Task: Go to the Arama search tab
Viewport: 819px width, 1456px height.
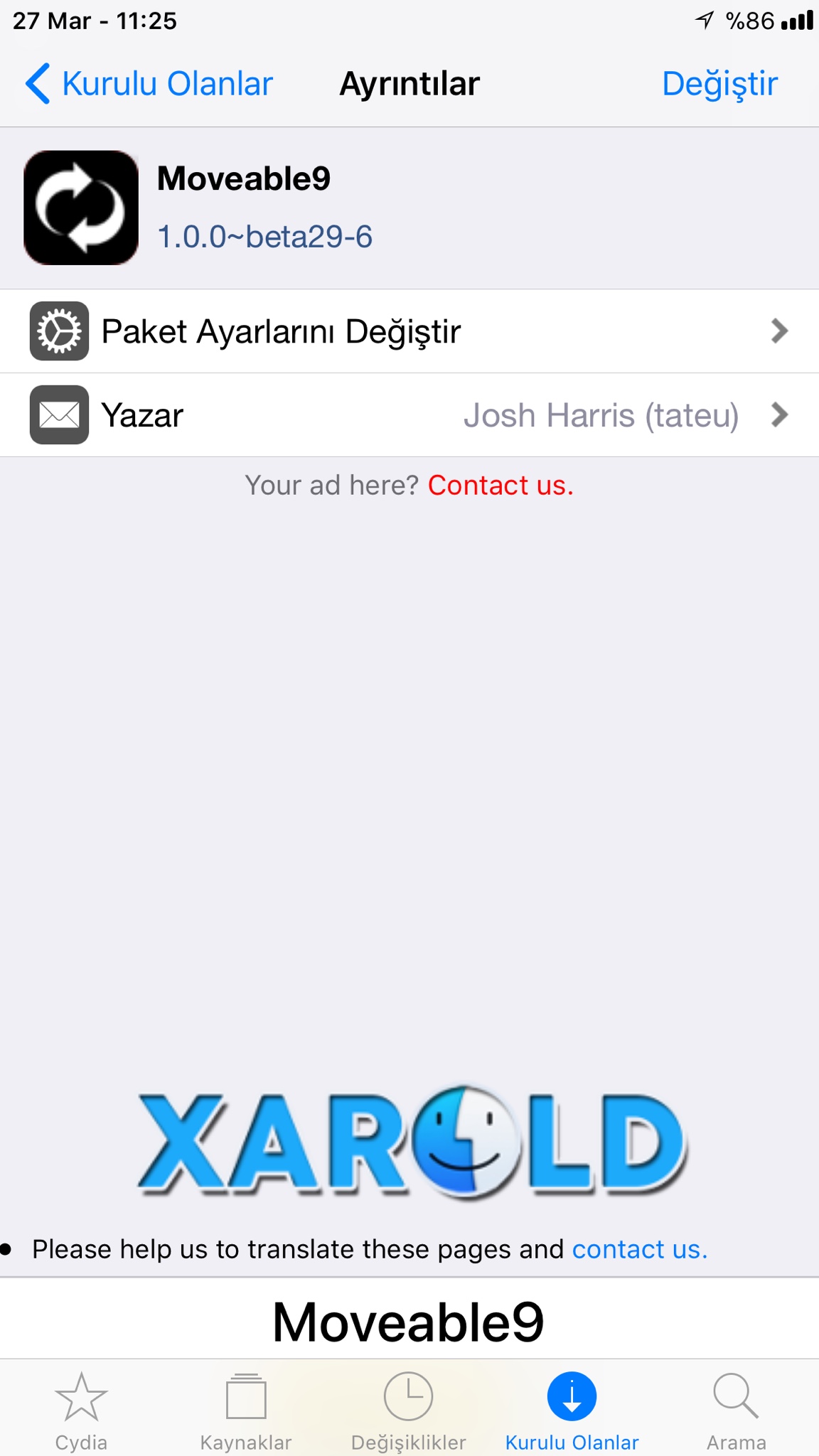Action: (736, 1410)
